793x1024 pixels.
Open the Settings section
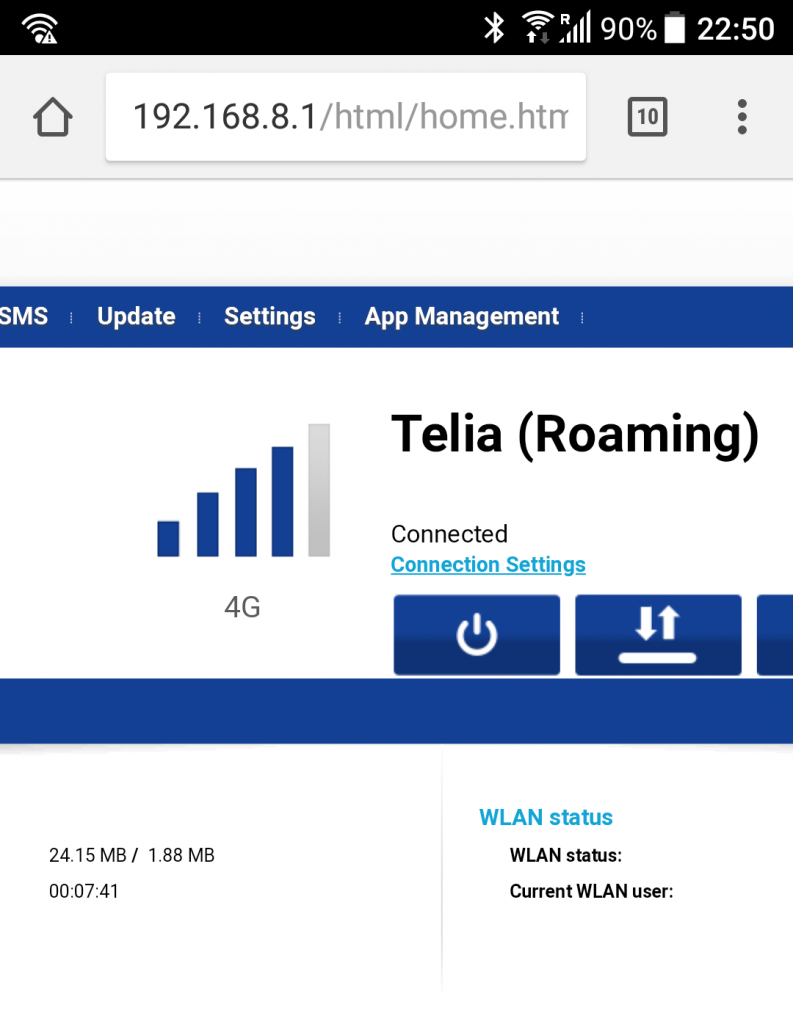269,317
